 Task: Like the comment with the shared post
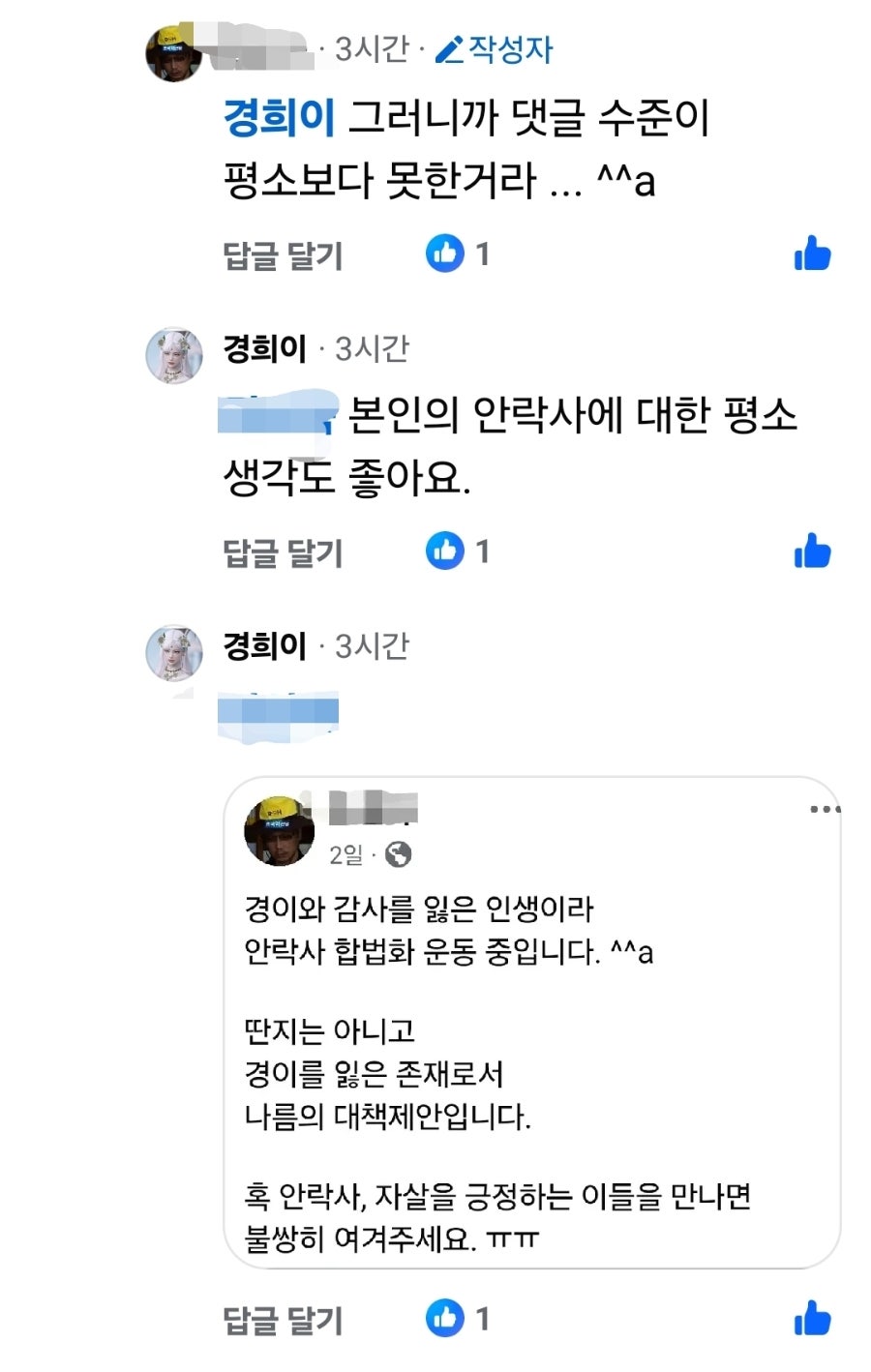(812, 1318)
